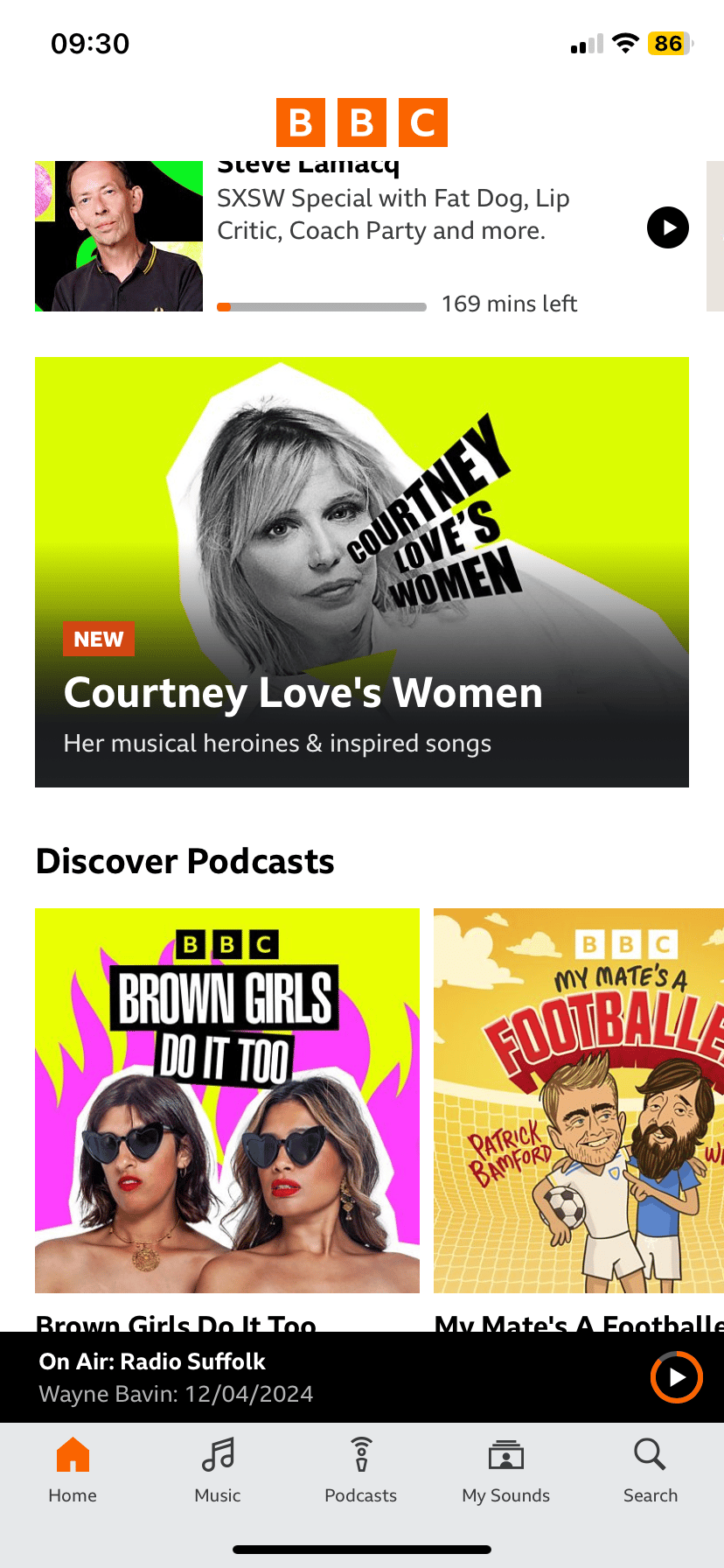Image resolution: width=724 pixels, height=1568 pixels.
Task: Play live Radio Suffolk from mini player
Action: pyautogui.click(x=676, y=1377)
